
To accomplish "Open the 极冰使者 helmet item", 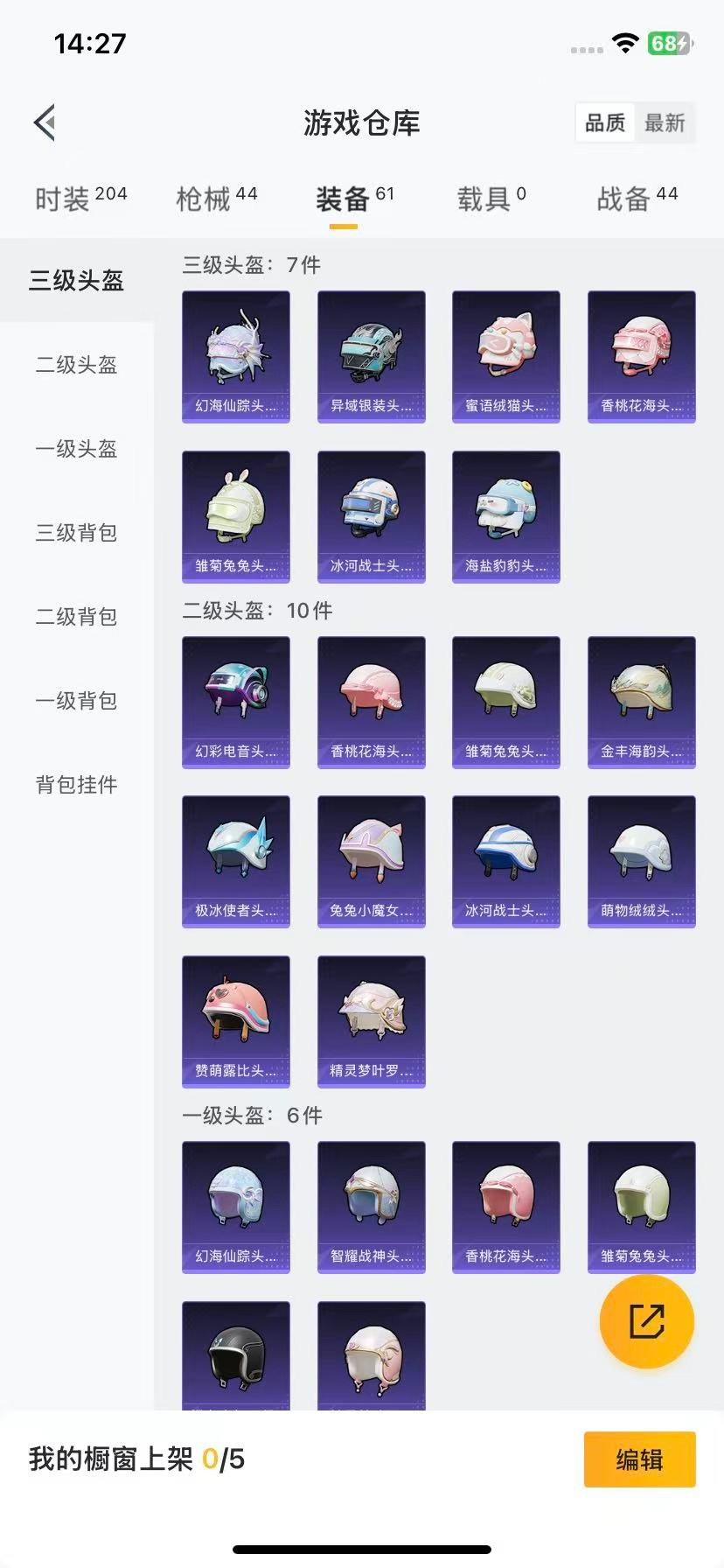I will 235,861.
